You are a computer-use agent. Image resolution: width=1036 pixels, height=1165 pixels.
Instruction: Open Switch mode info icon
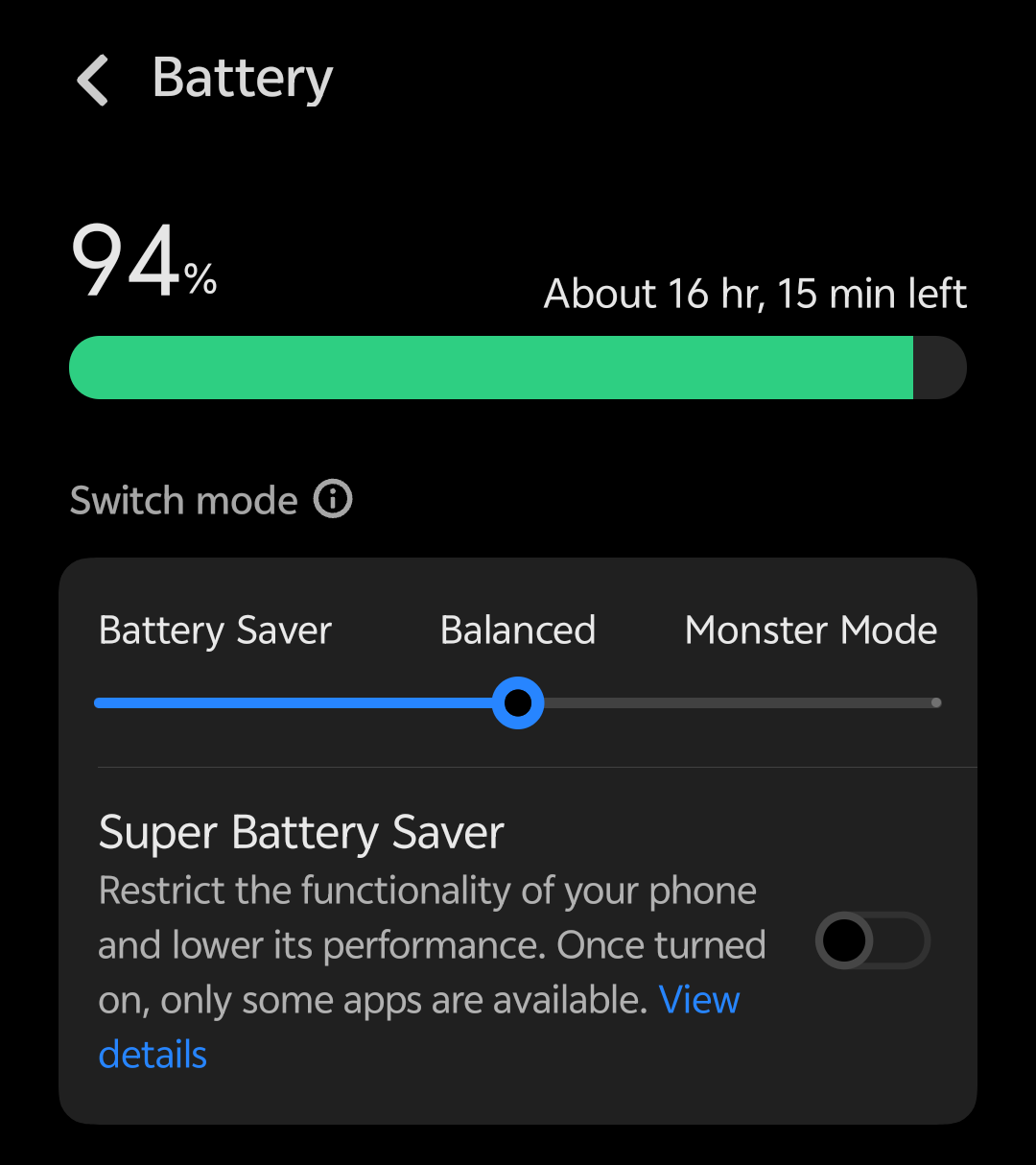[x=333, y=500]
